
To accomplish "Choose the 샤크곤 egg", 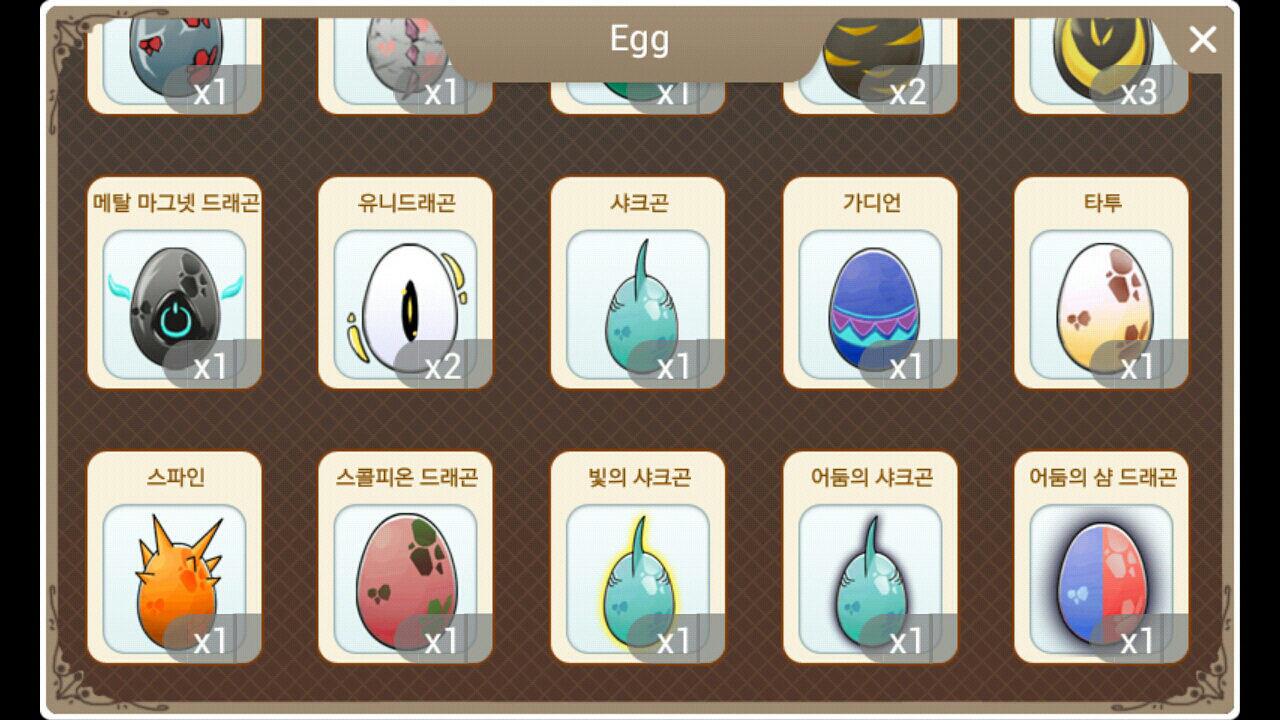I will (x=637, y=300).
